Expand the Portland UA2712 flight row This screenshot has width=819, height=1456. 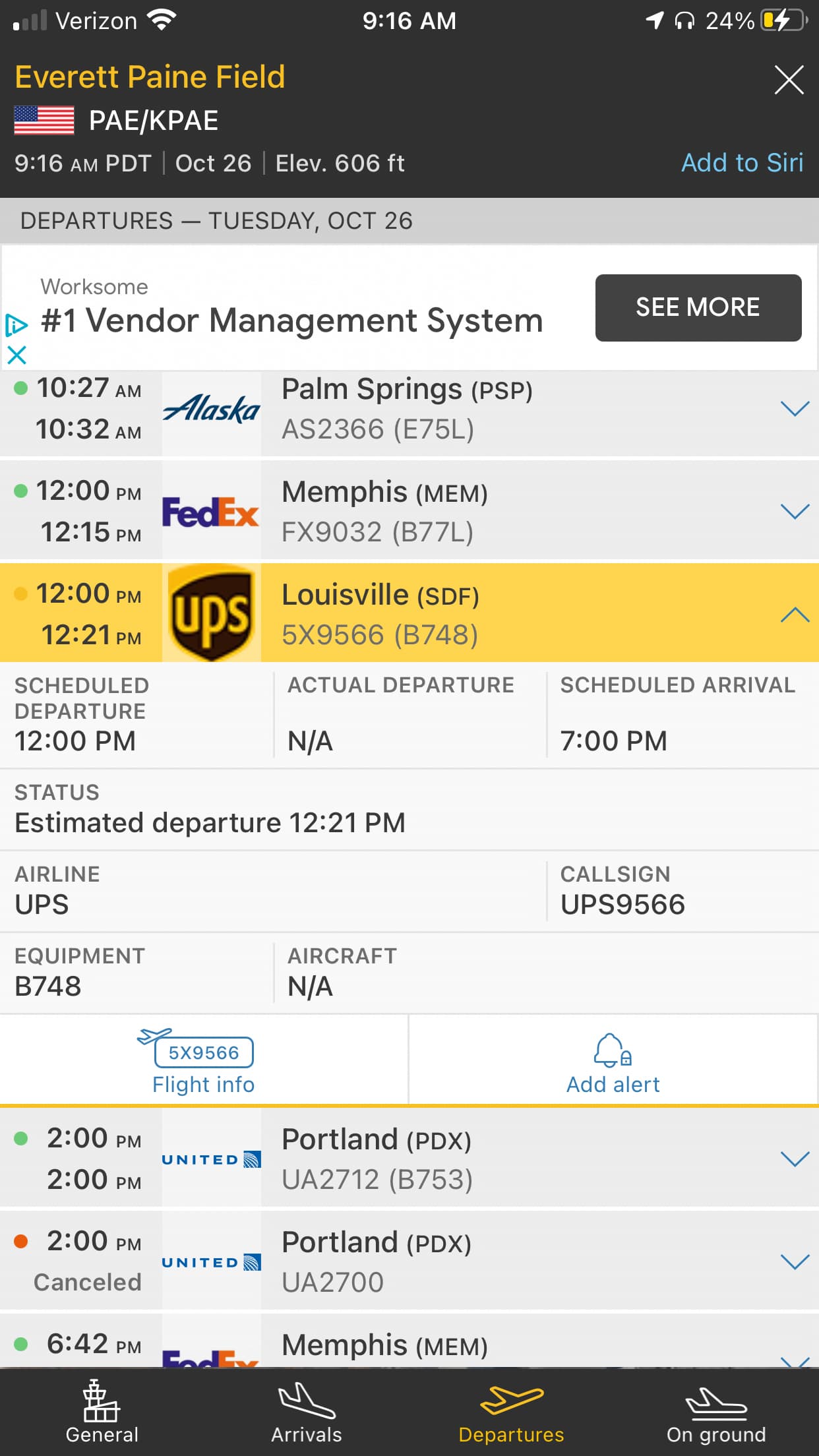(794, 1159)
